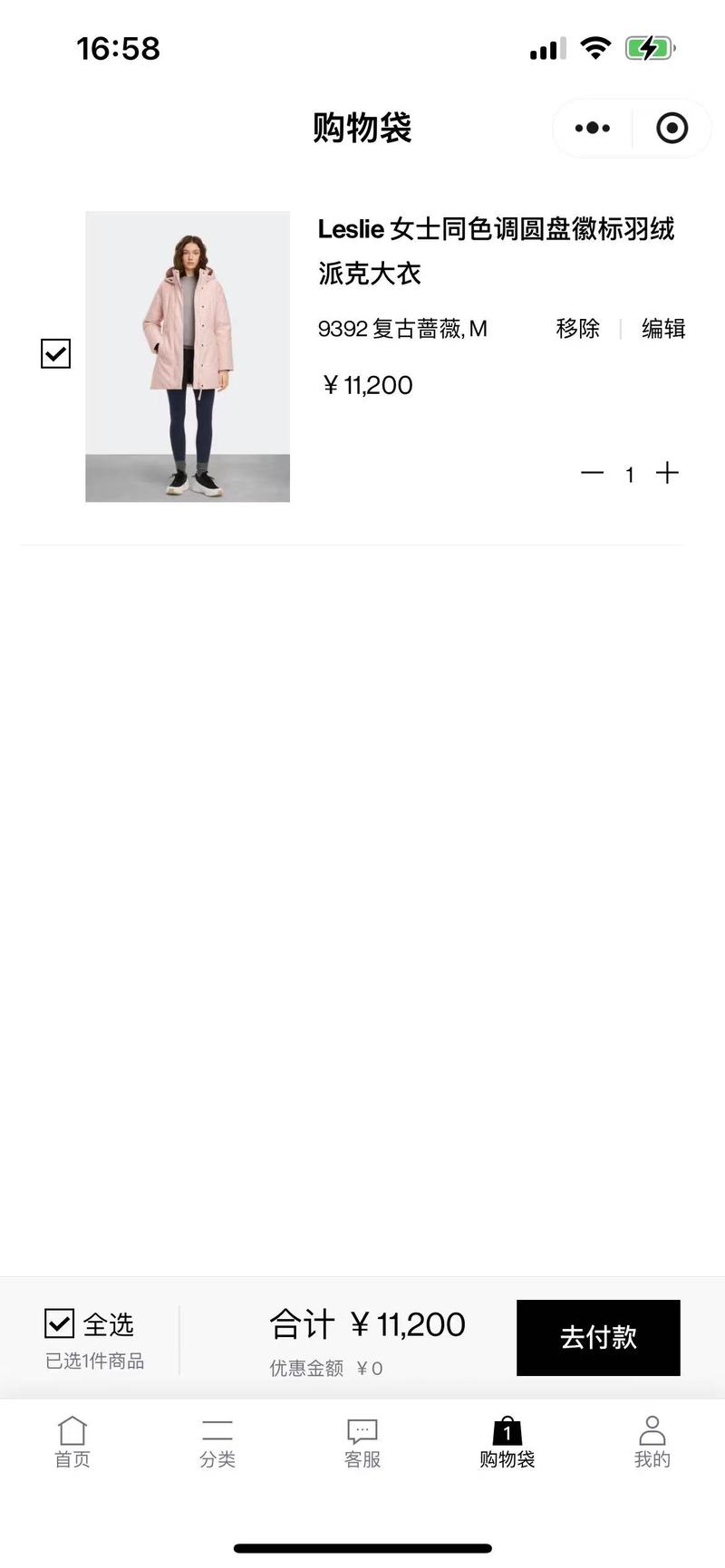The image size is (725, 1568).
Task: Switch to the 分类 categories tab
Action: [217, 1443]
